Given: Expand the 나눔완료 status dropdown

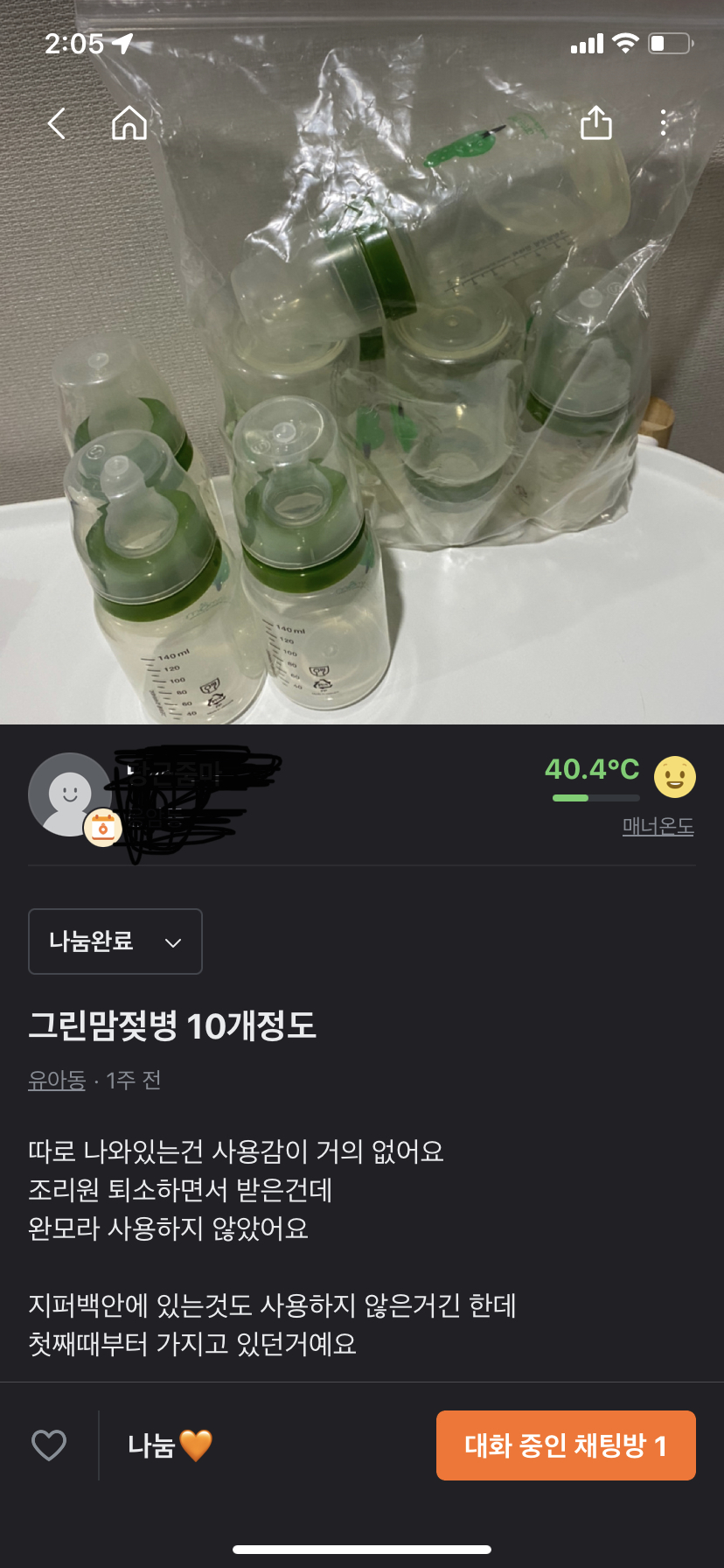Looking at the screenshot, I should 115,941.
